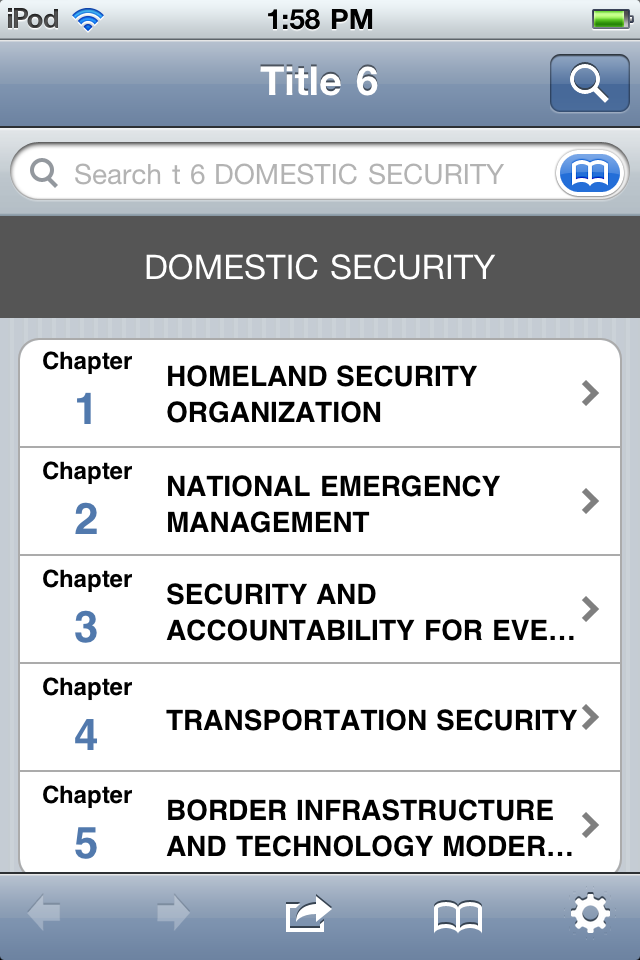
Task: Open the book icon in the bottom toolbar
Action: pos(457,914)
